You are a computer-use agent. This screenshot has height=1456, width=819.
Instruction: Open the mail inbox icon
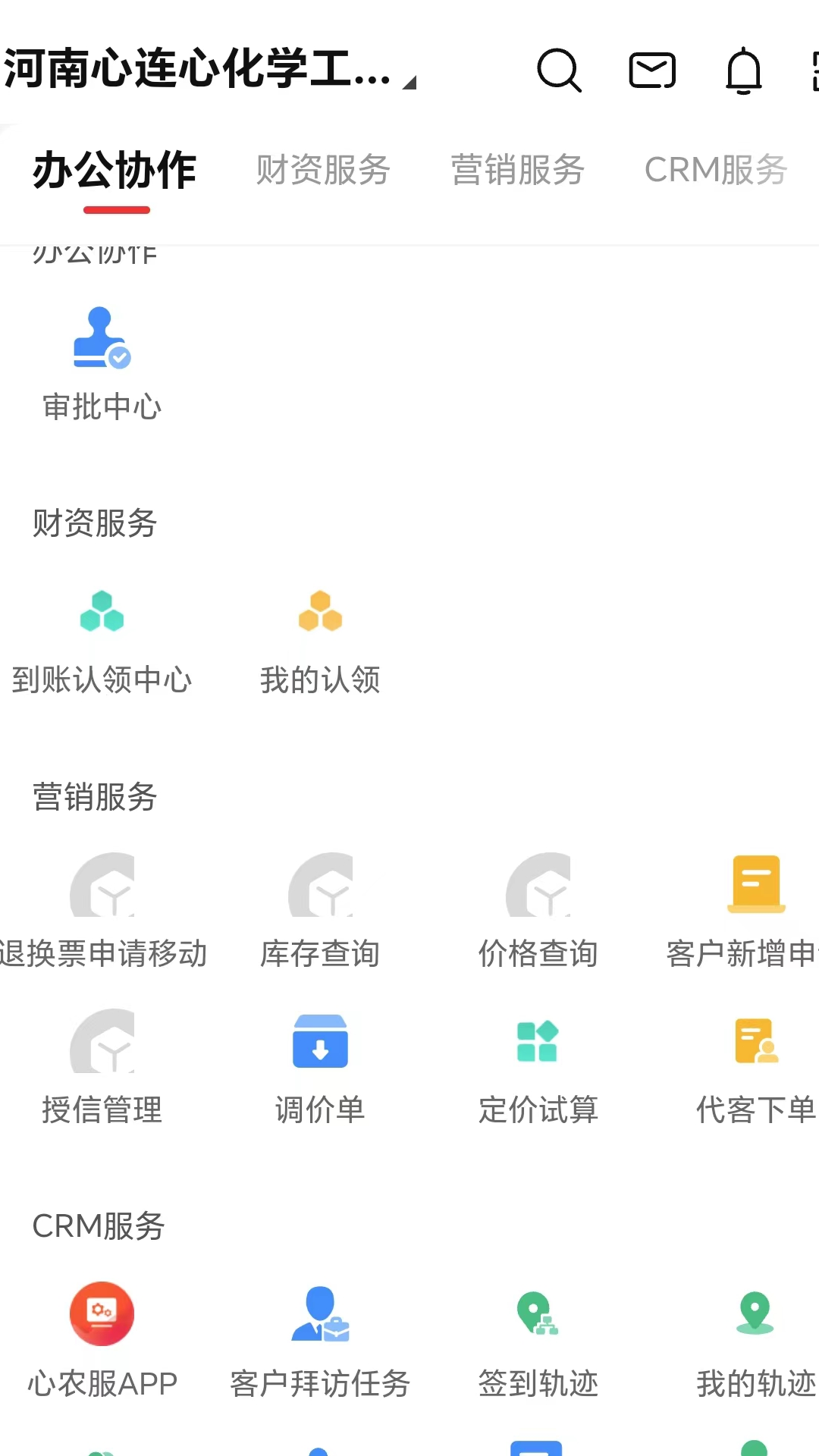coord(652,72)
